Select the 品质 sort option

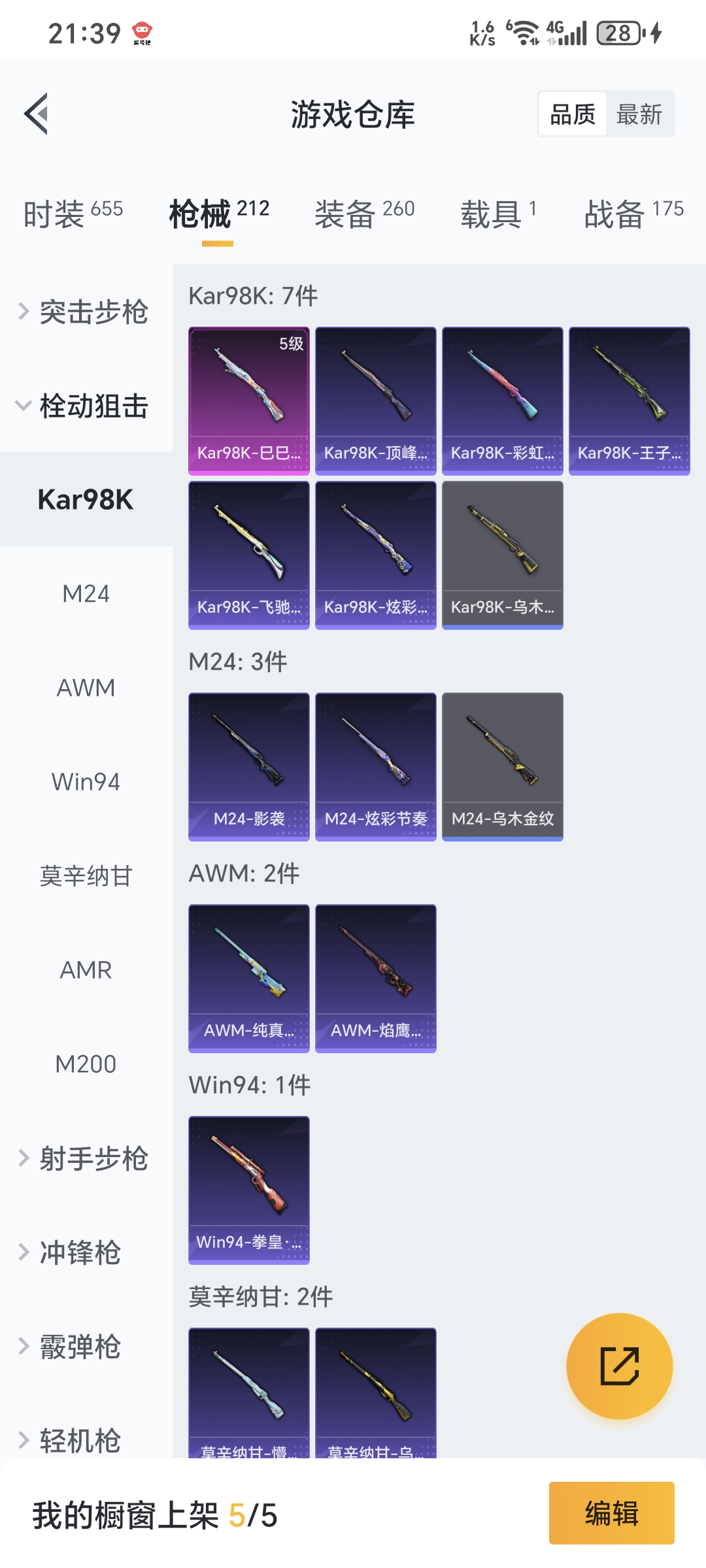pos(573,114)
